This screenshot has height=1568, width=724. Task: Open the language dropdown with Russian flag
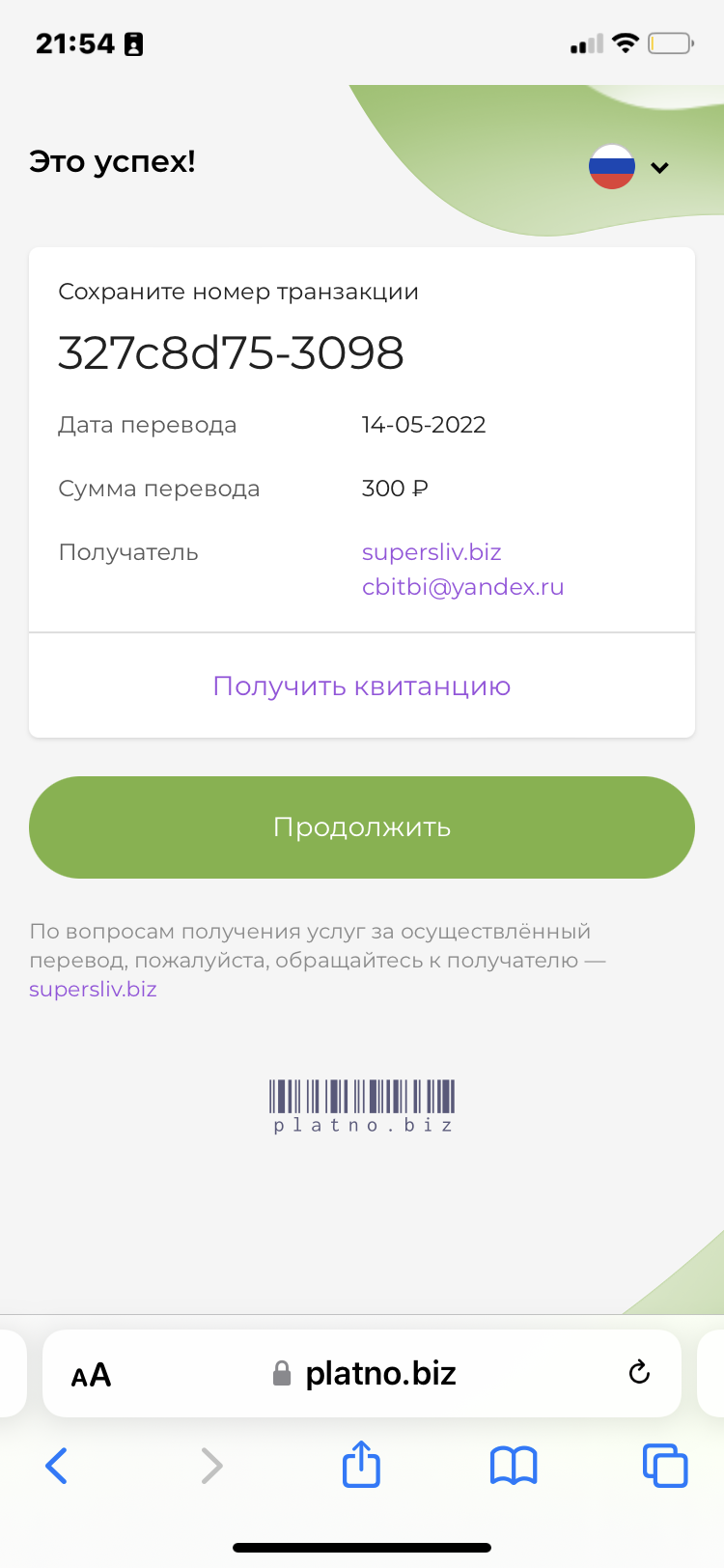click(x=629, y=167)
